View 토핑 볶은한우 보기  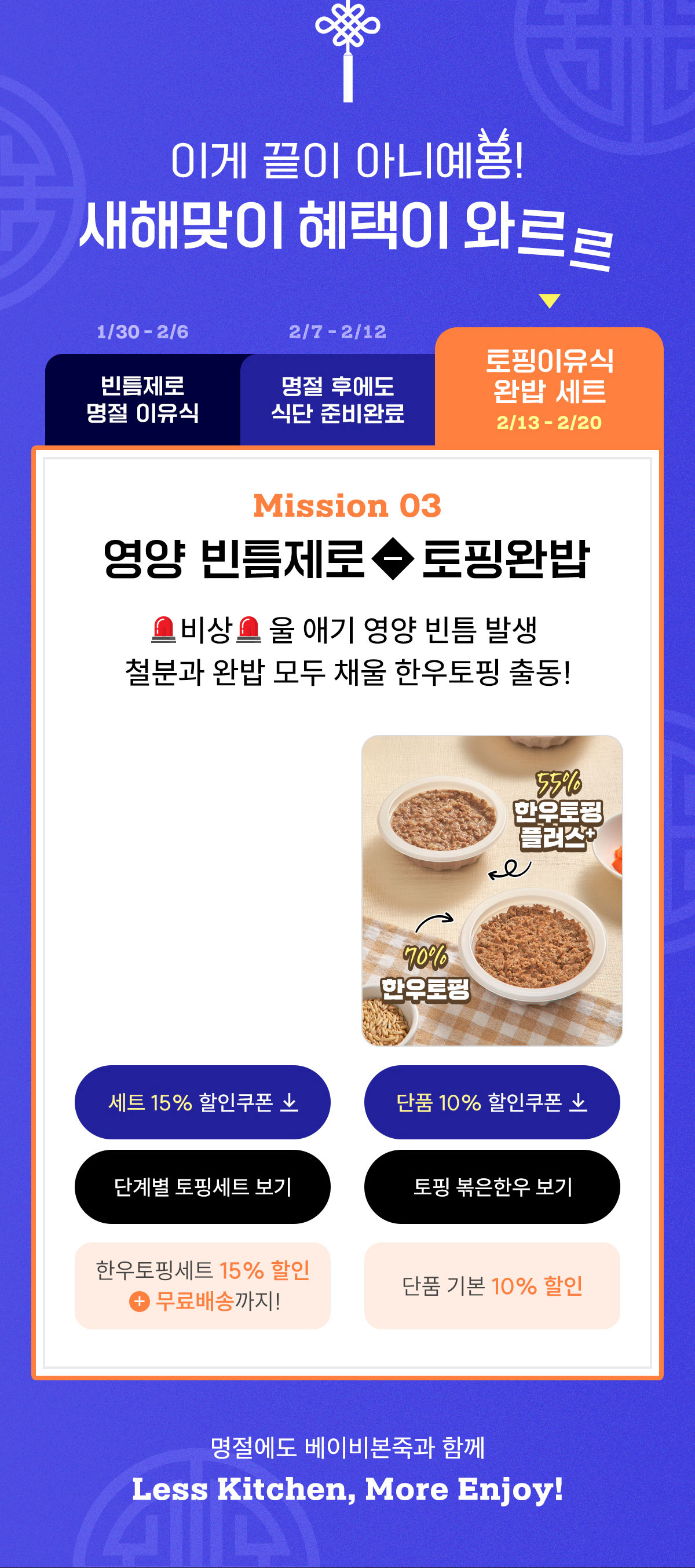click(x=492, y=1186)
